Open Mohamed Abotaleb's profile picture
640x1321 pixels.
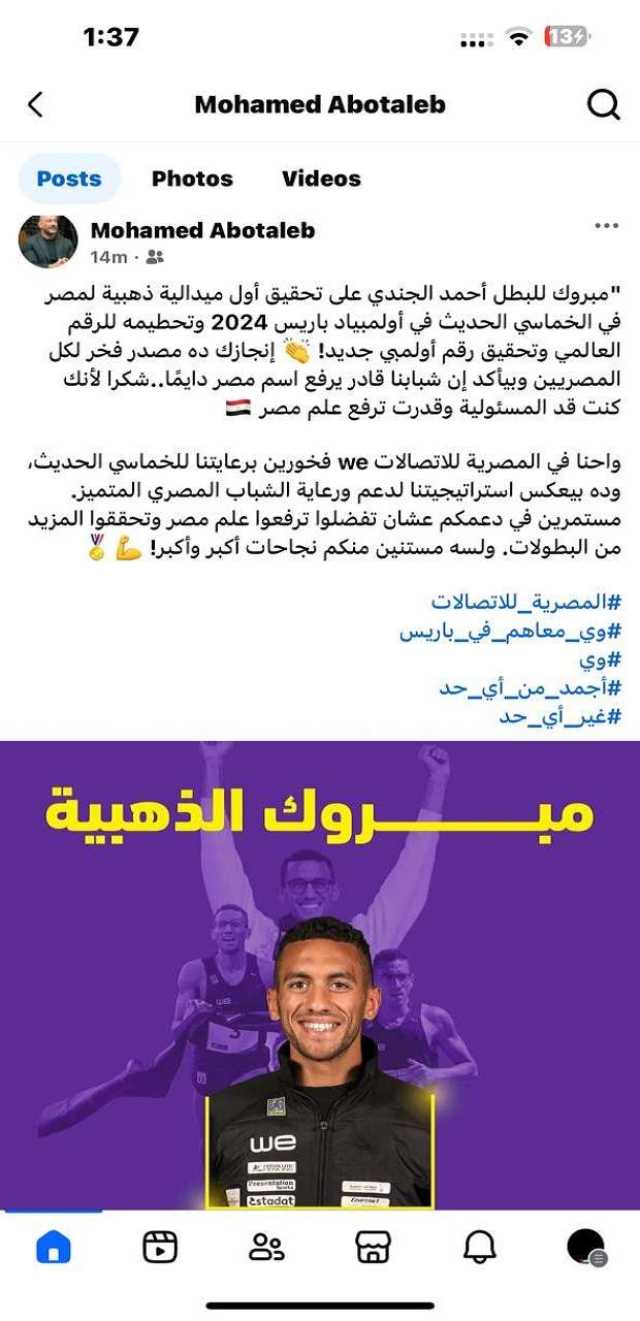pyautogui.click(x=48, y=242)
